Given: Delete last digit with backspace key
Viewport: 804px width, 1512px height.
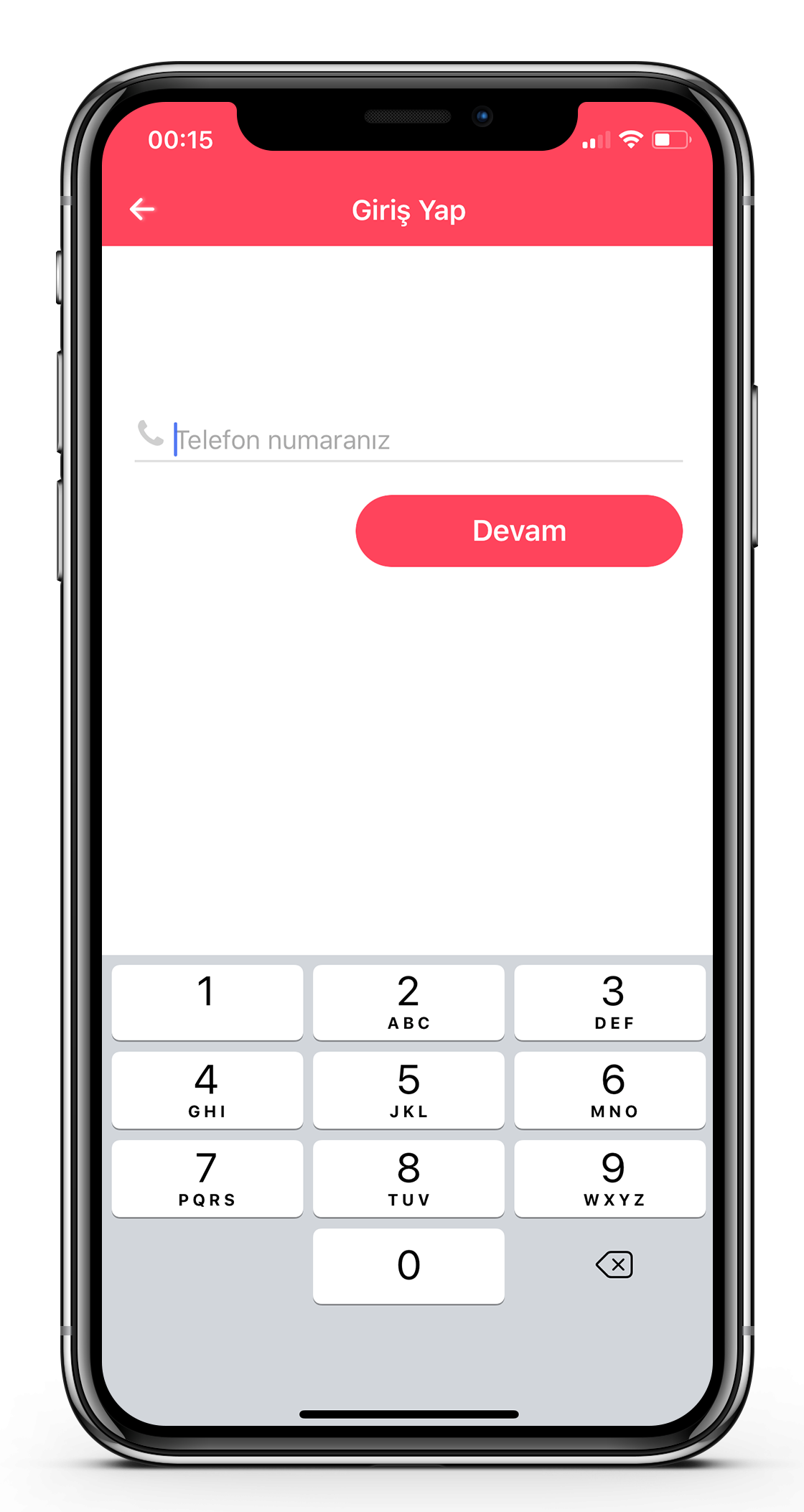Looking at the screenshot, I should (x=614, y=1264).
